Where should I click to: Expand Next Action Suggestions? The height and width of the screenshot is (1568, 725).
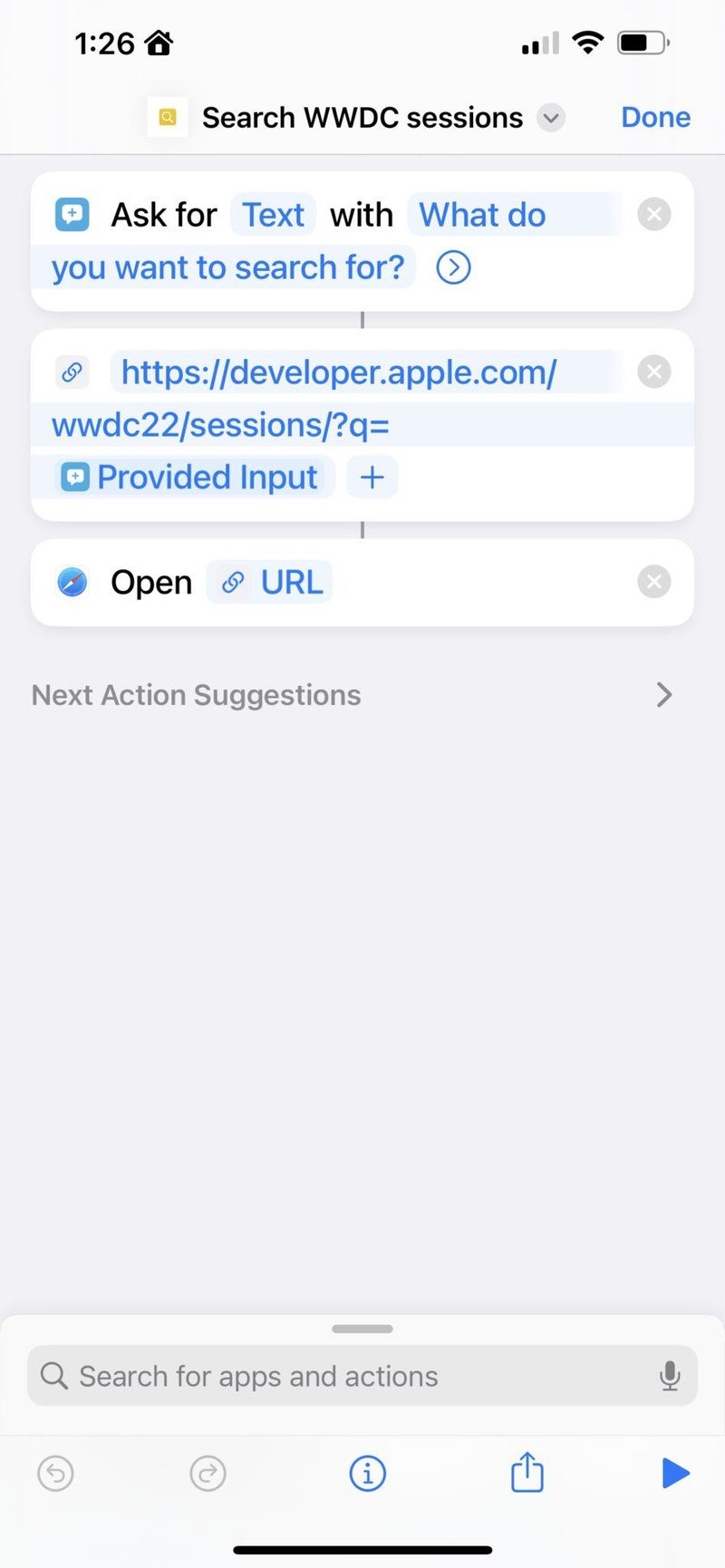[663, 695]
